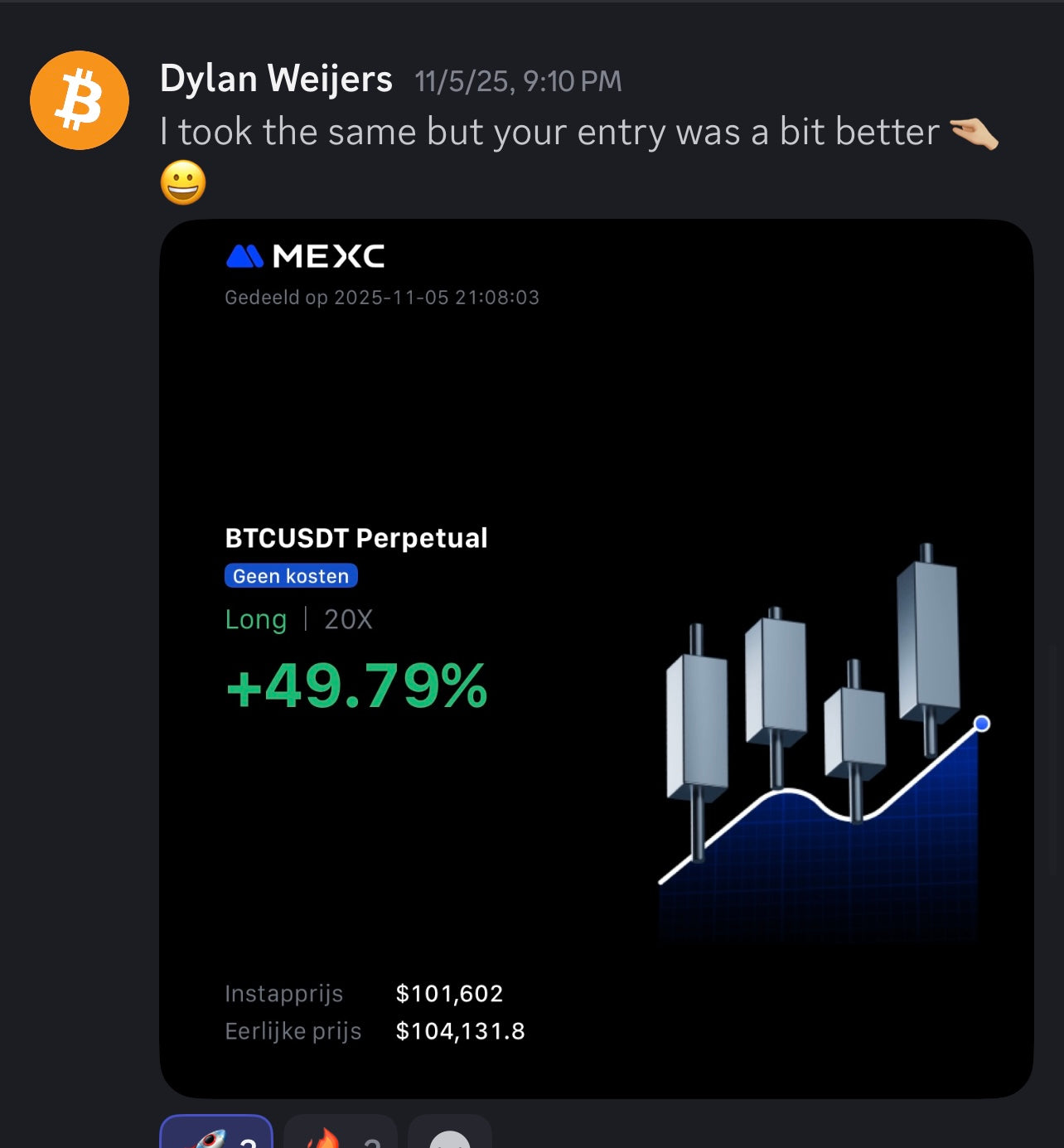Screen dimensions: 1064x1148
Task: Open the shared MEXC trade image
Action: point(596,658)
